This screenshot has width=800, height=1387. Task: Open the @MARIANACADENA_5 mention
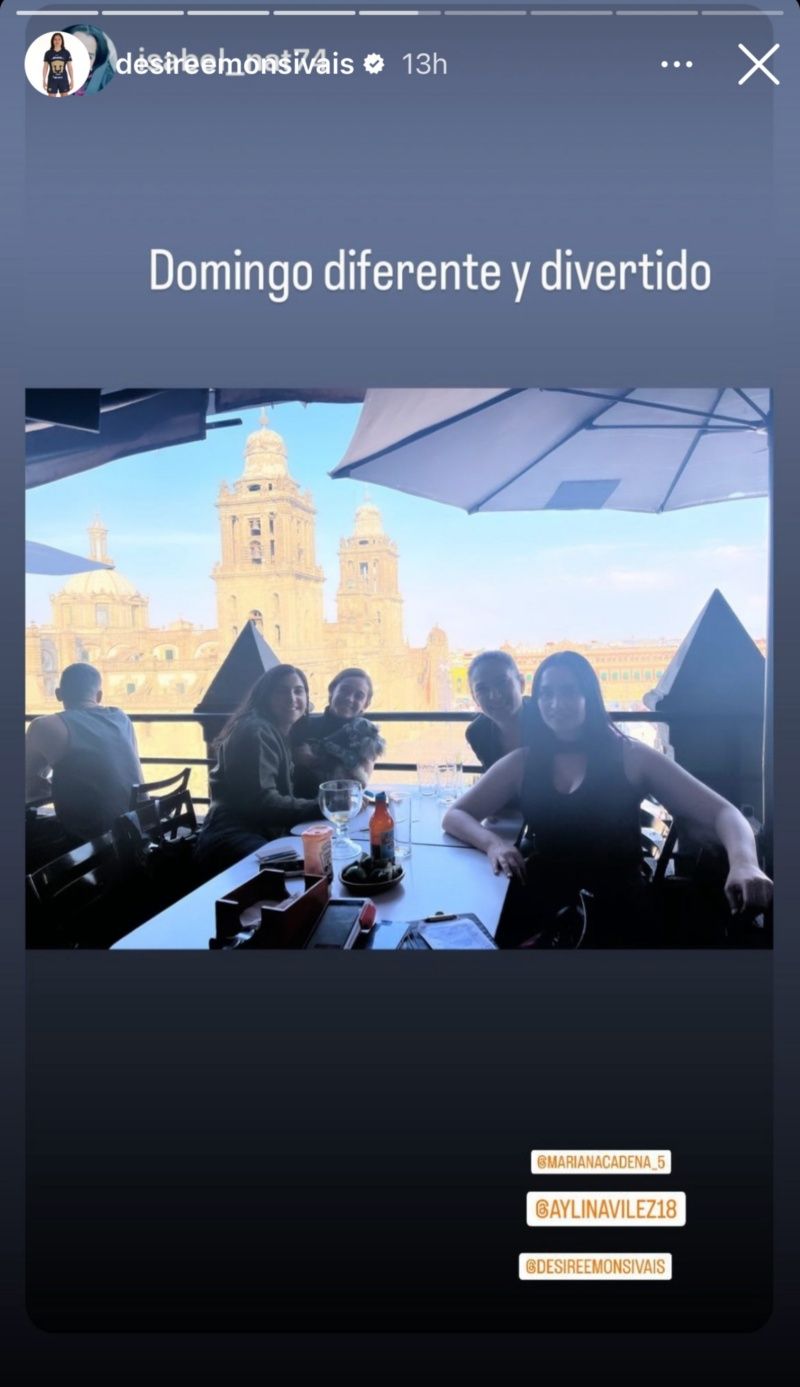[x=601, y=1162]
